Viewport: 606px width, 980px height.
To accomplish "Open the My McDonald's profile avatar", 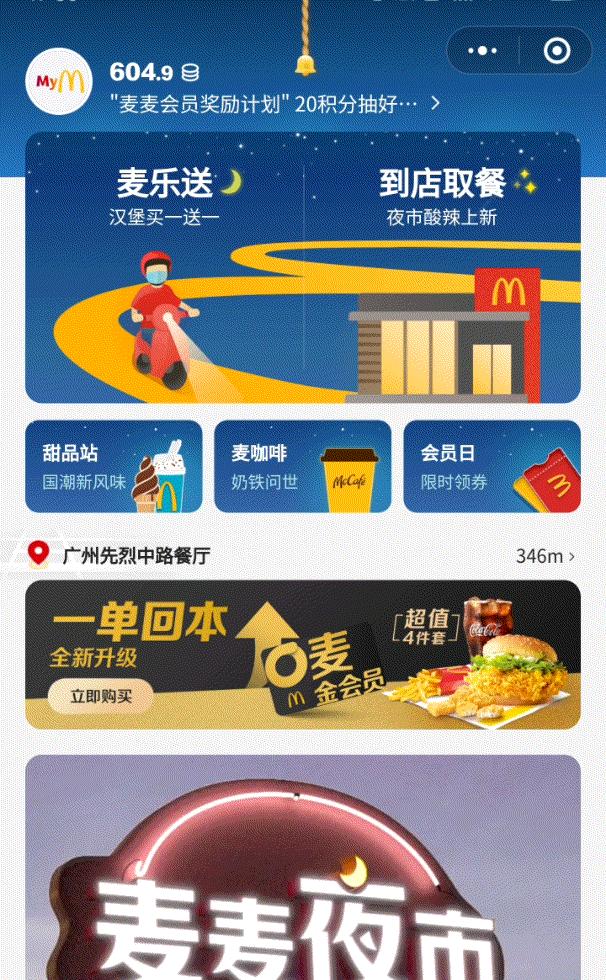I will pyautogui.click(x=59, y=81).
